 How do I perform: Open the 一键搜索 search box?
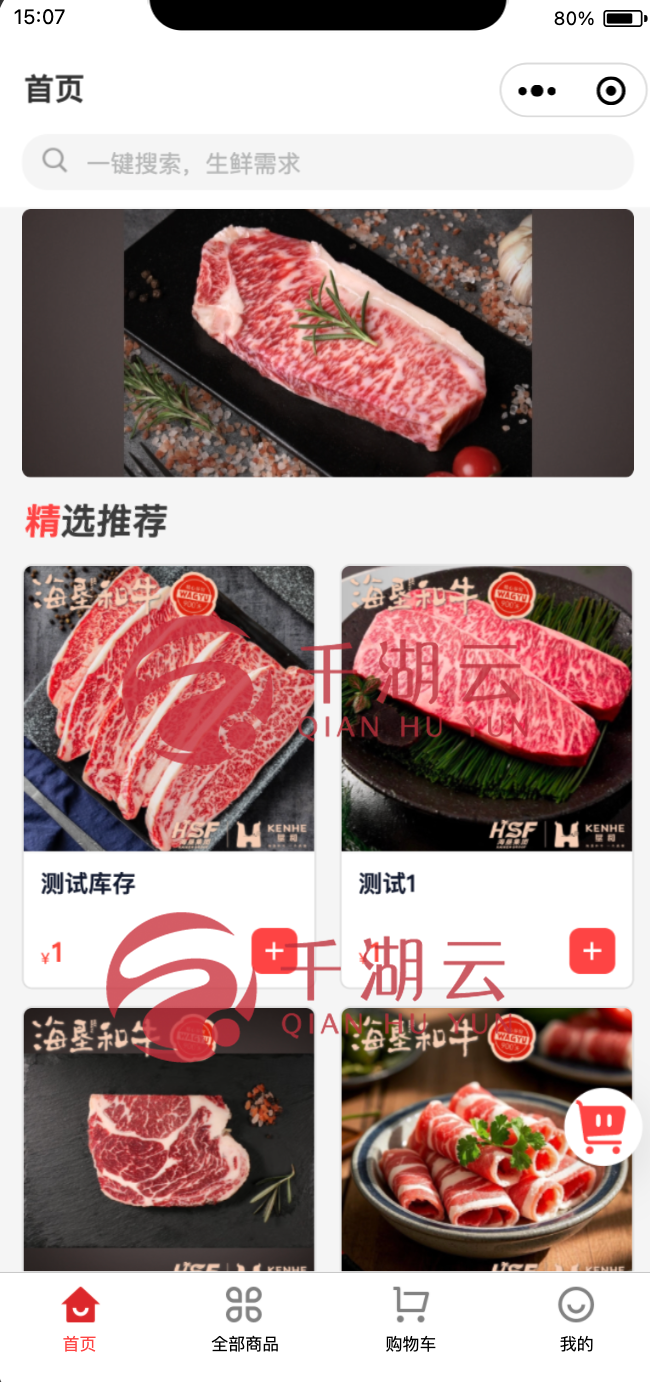[327, 162]
